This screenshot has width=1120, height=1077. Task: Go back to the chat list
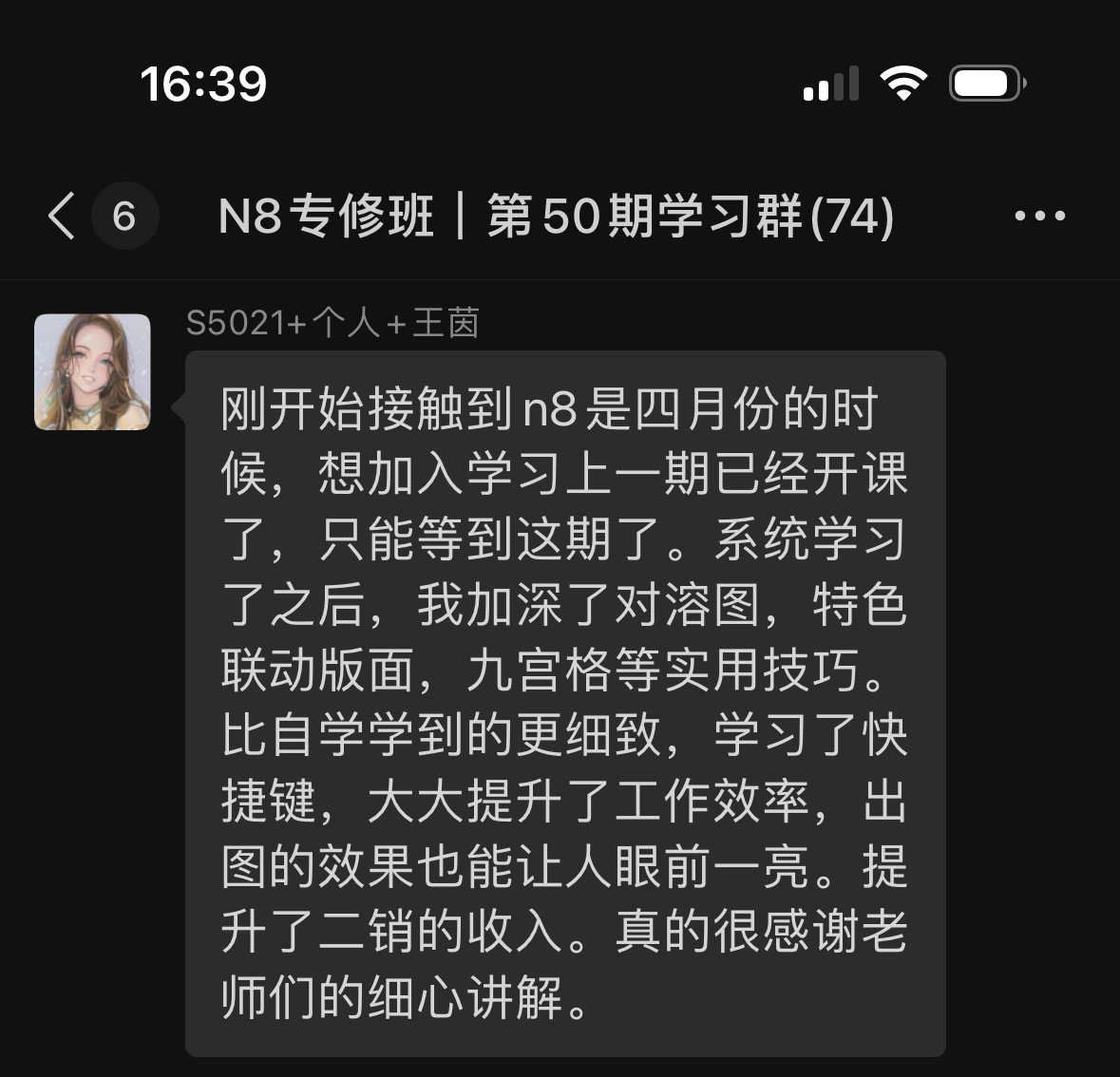(x=63, y=216)
